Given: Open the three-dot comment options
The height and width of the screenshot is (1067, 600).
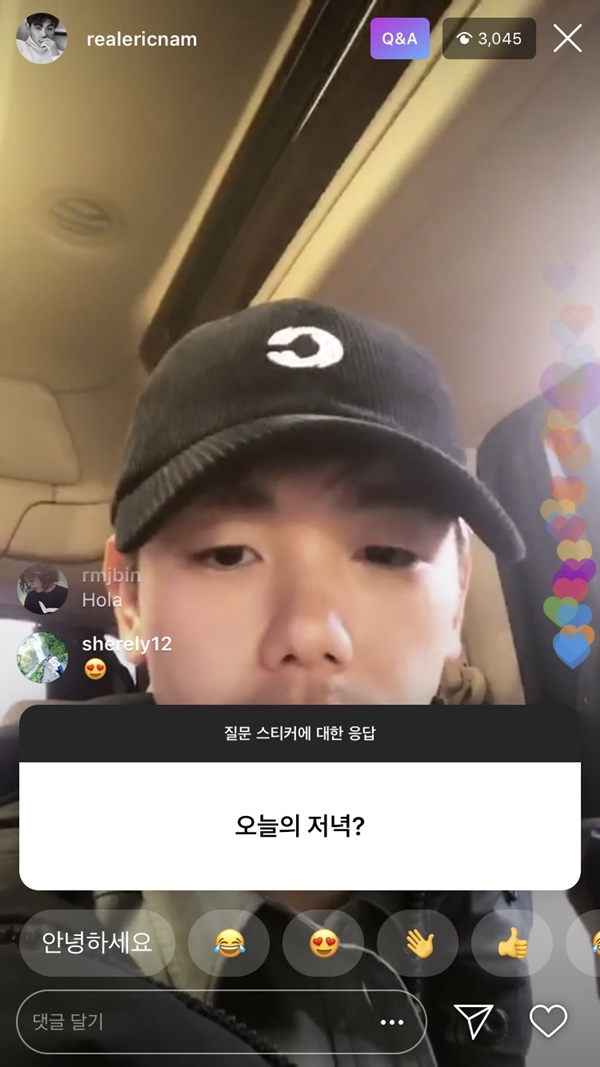Looking at the screenshot, I should click(x=392, y=1022).
